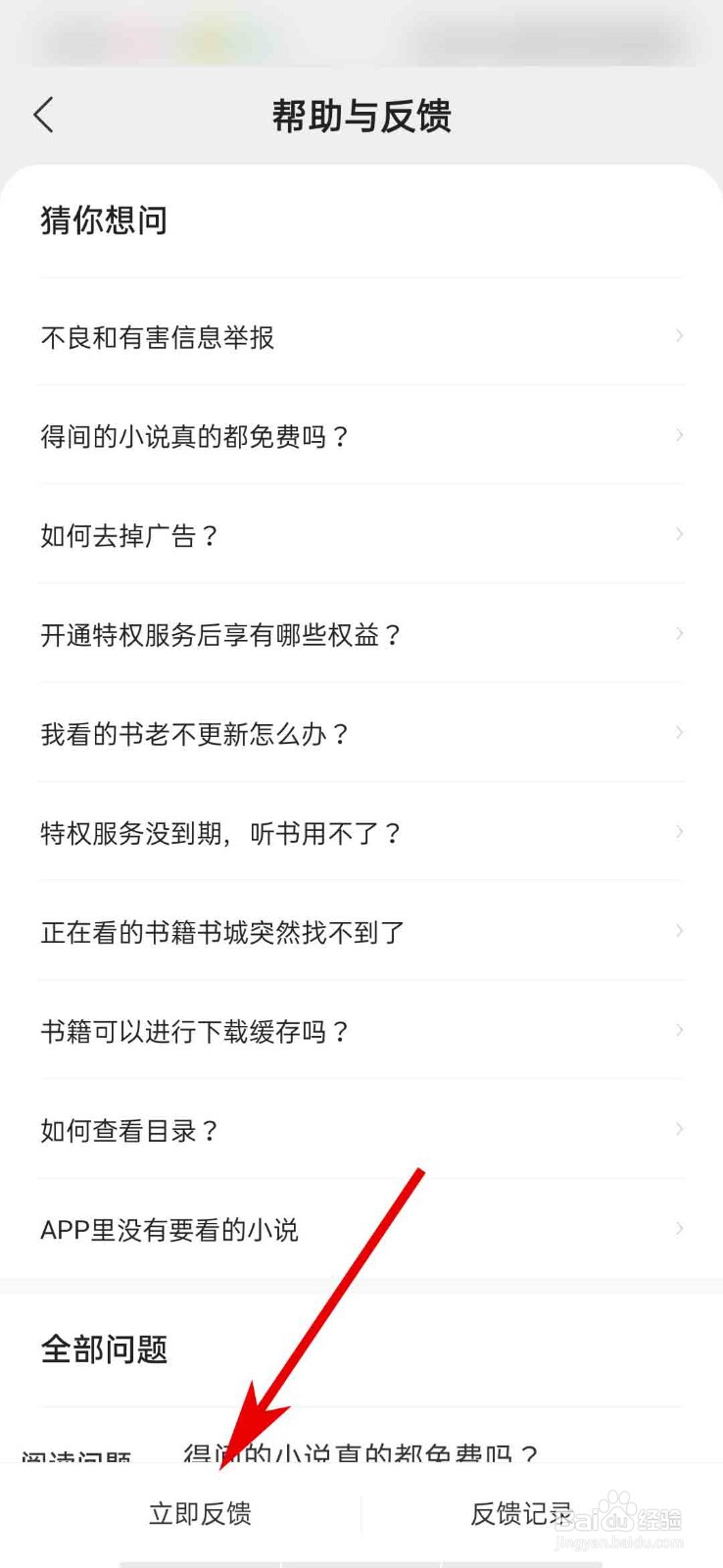Open the arrow next to '书籍可以进行下载缓存吗？'

679,1030
